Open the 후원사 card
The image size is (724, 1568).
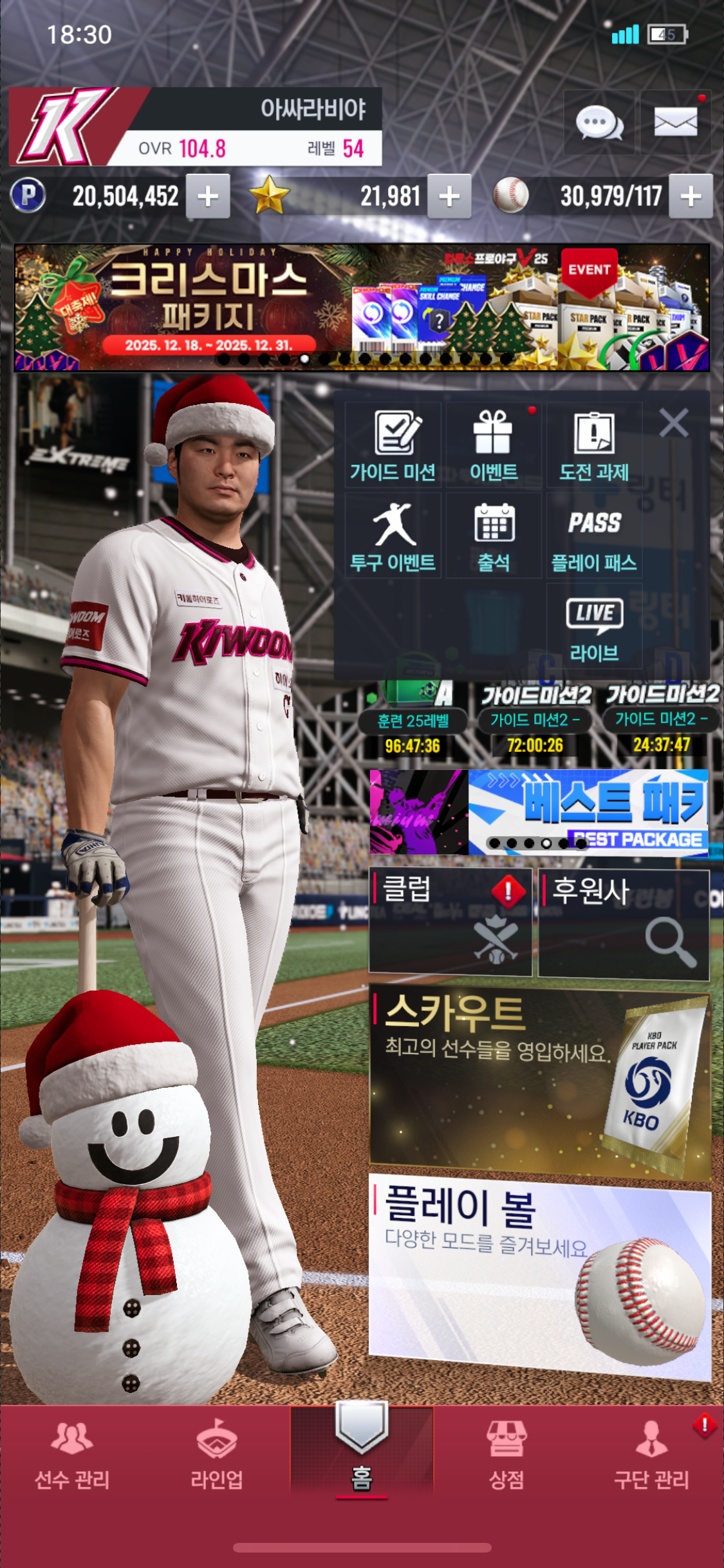tap(623, 924)
